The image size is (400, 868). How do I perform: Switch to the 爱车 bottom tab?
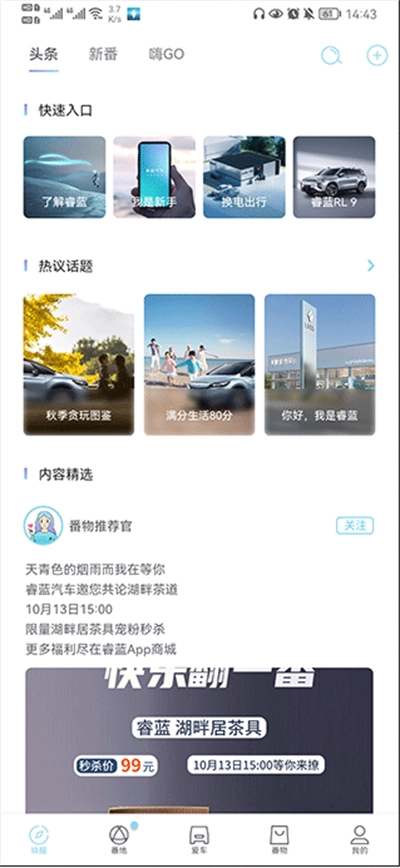click(x=199, y=840)
